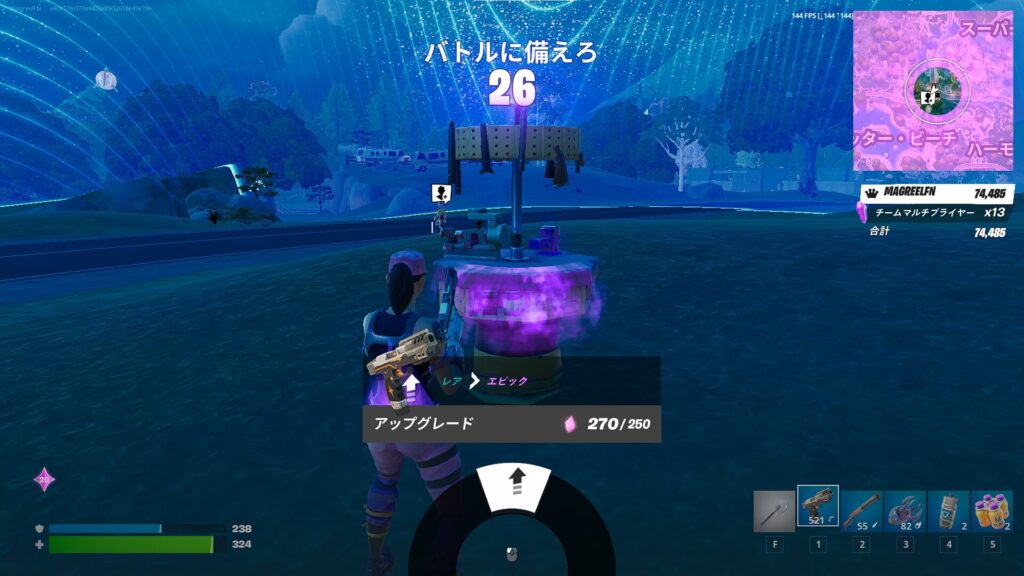Select the pistol in slot 1
This screenshot has width=1024, height=576.
coord(818,507)
